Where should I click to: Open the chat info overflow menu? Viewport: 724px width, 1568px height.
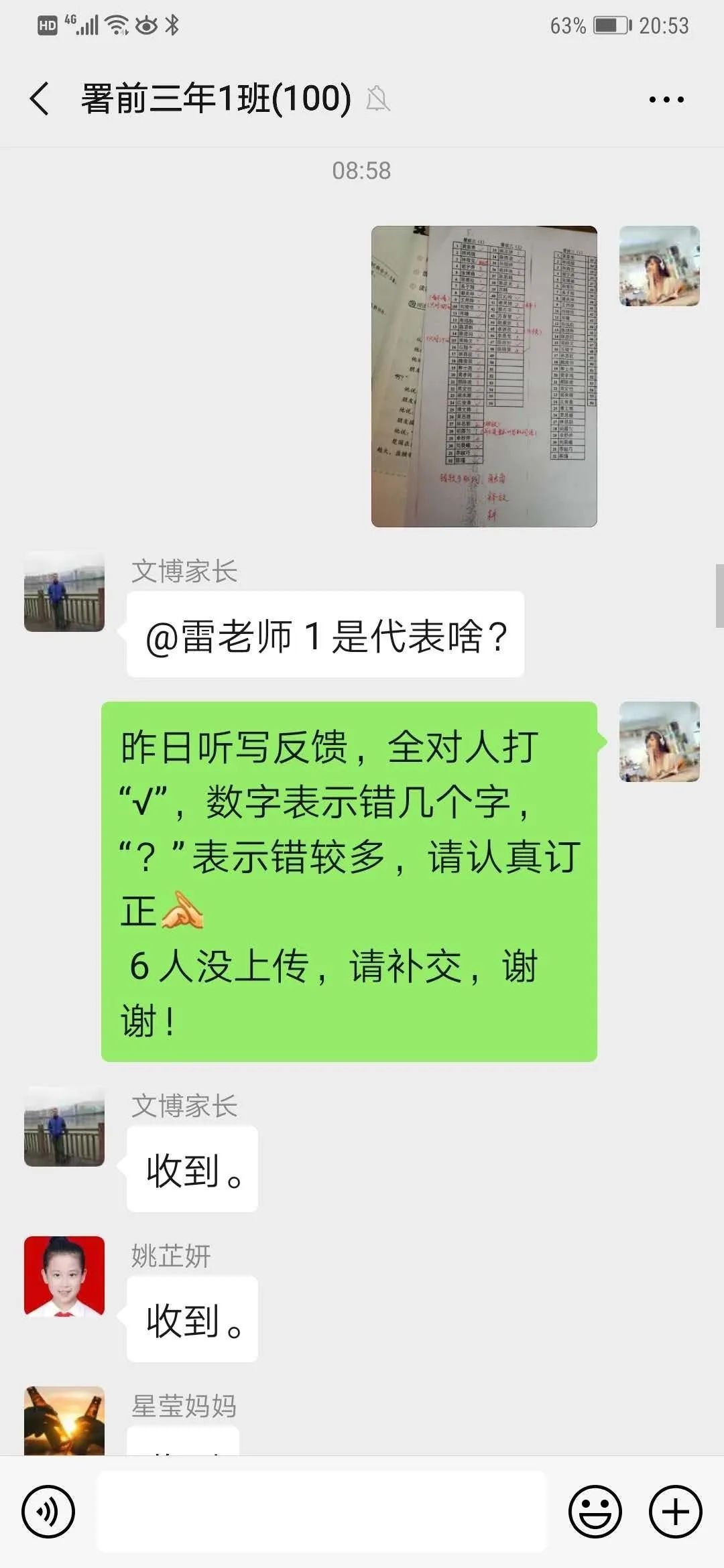[666, 100]
